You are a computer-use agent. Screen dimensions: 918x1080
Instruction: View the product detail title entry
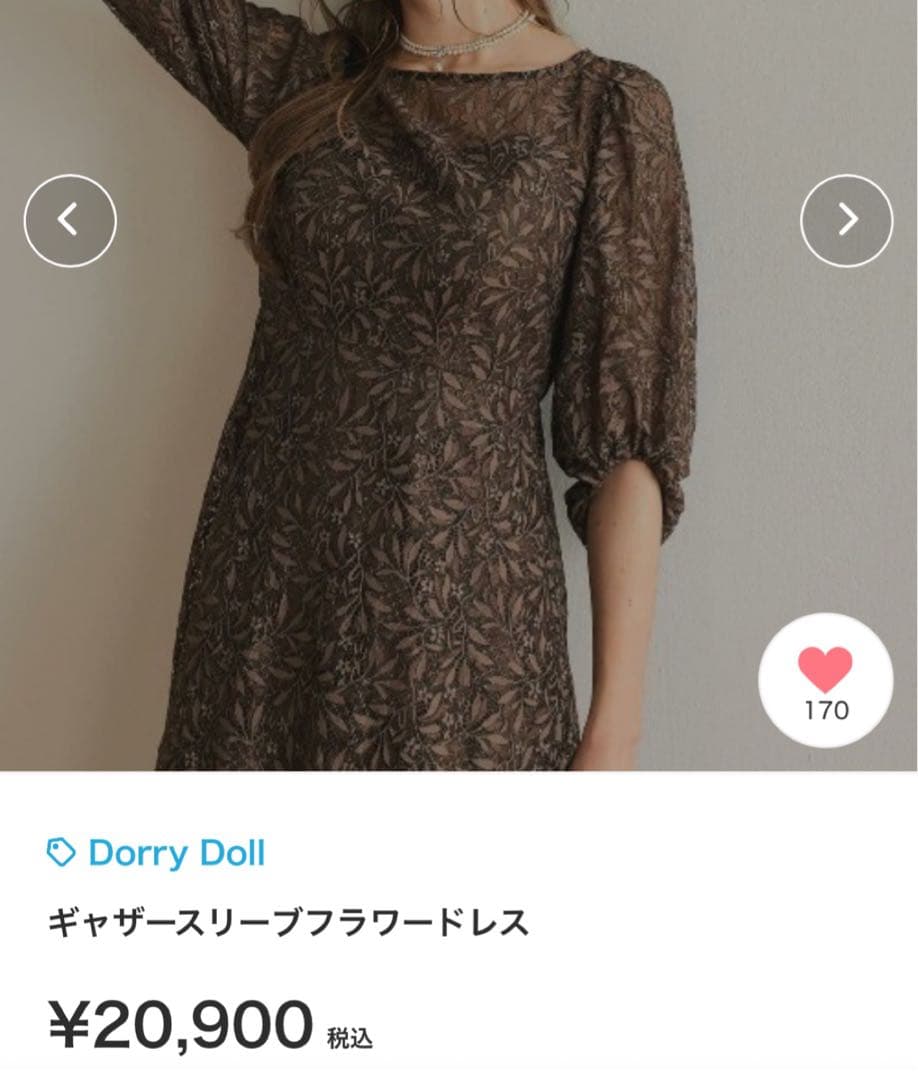coord(290,920)
